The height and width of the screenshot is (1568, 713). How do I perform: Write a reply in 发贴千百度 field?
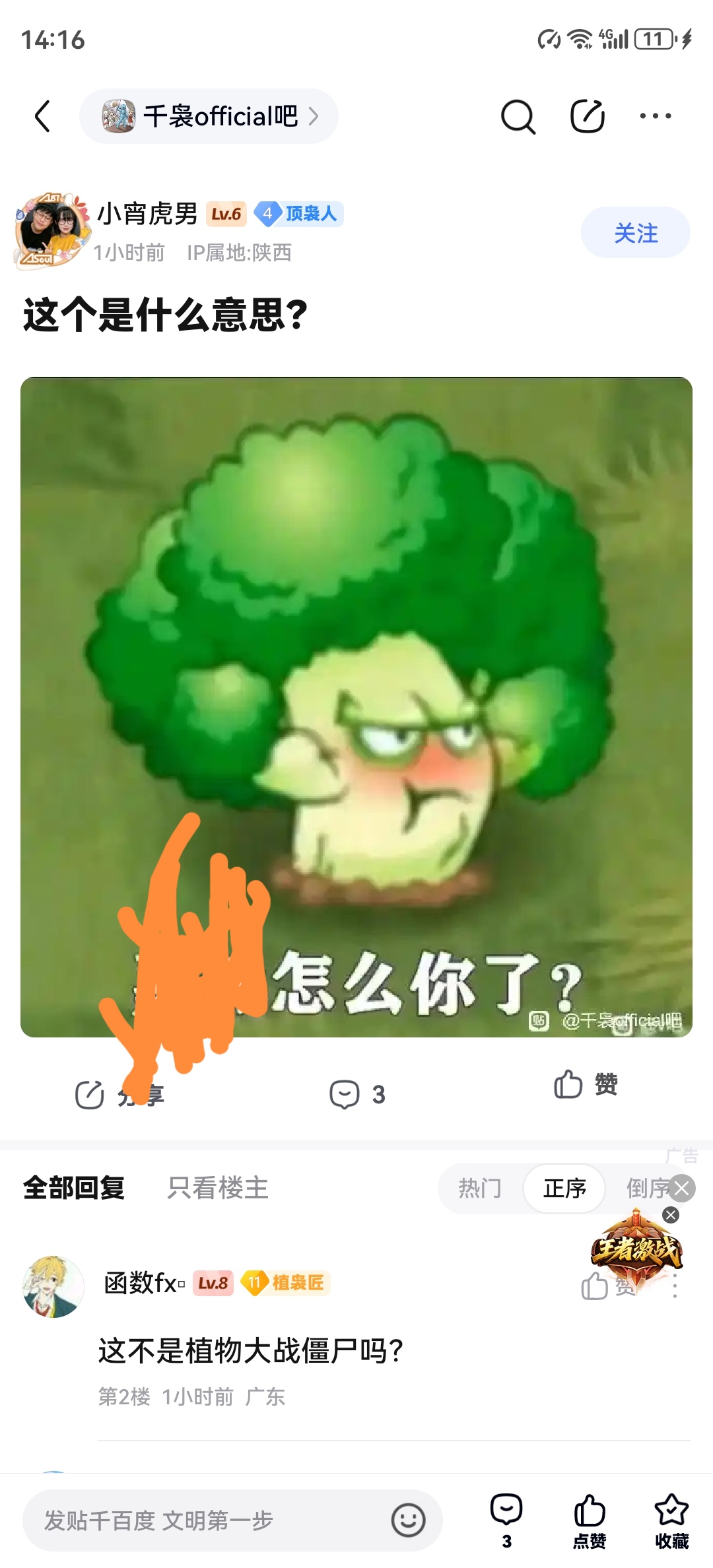coord(198,1520)
